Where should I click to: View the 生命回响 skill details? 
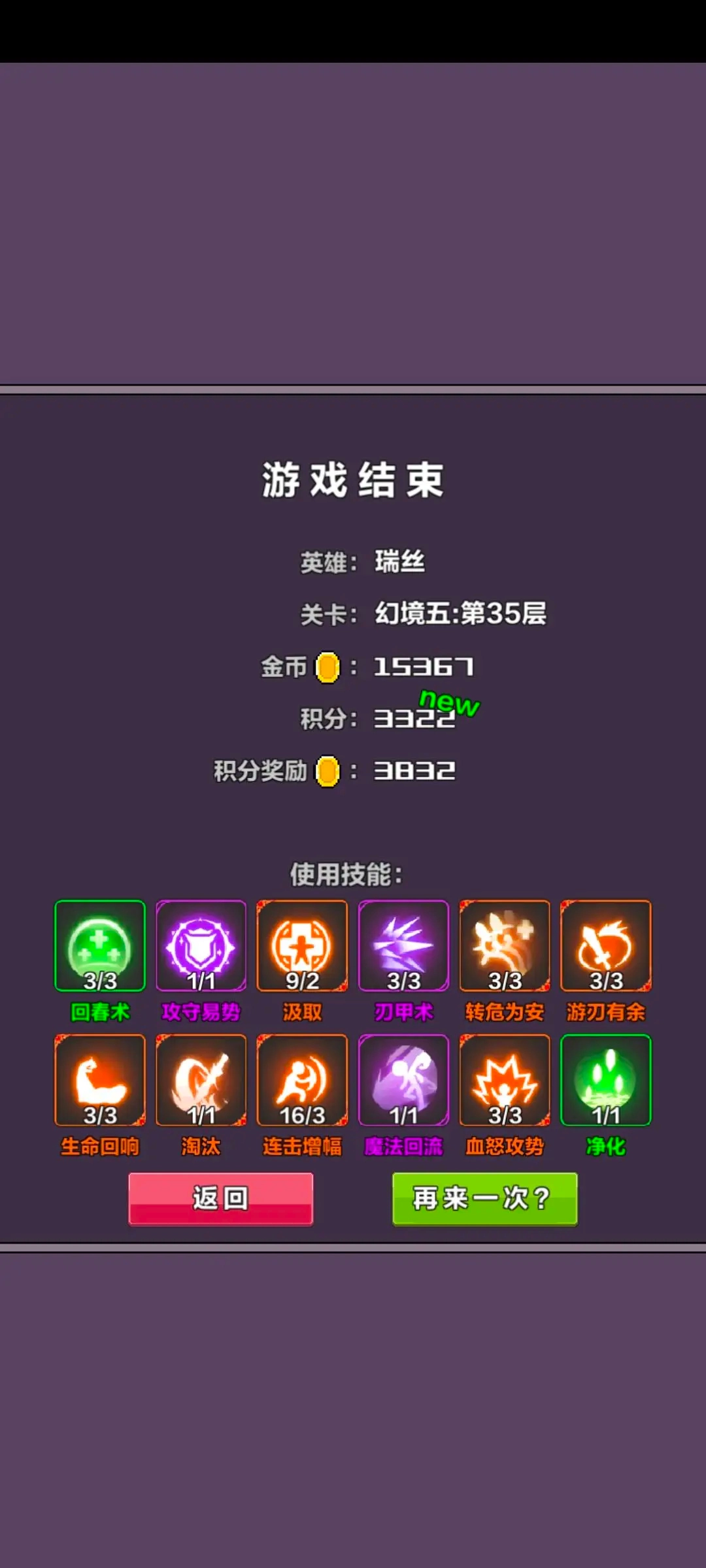pos(100,1079)
